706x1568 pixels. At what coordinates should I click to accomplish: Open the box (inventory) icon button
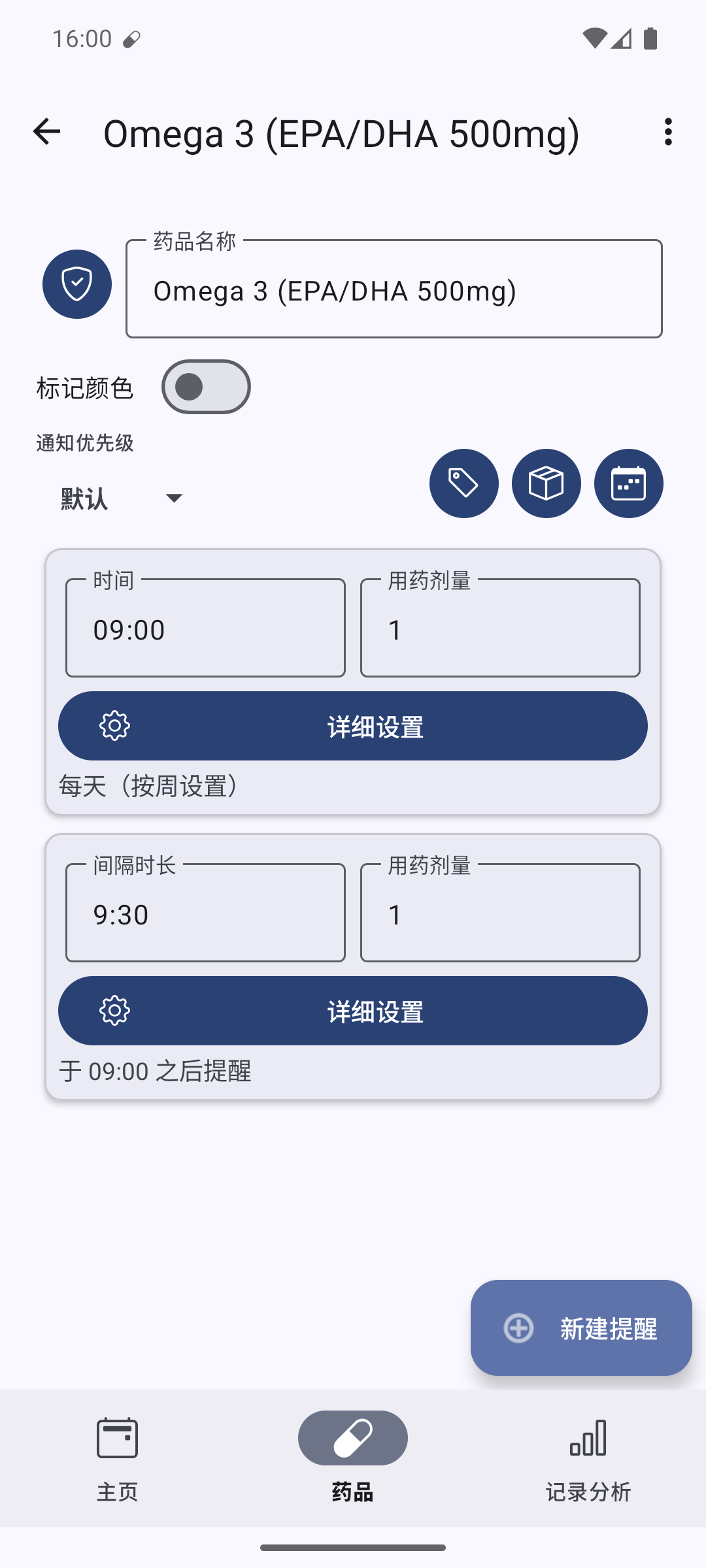[546, 483]
